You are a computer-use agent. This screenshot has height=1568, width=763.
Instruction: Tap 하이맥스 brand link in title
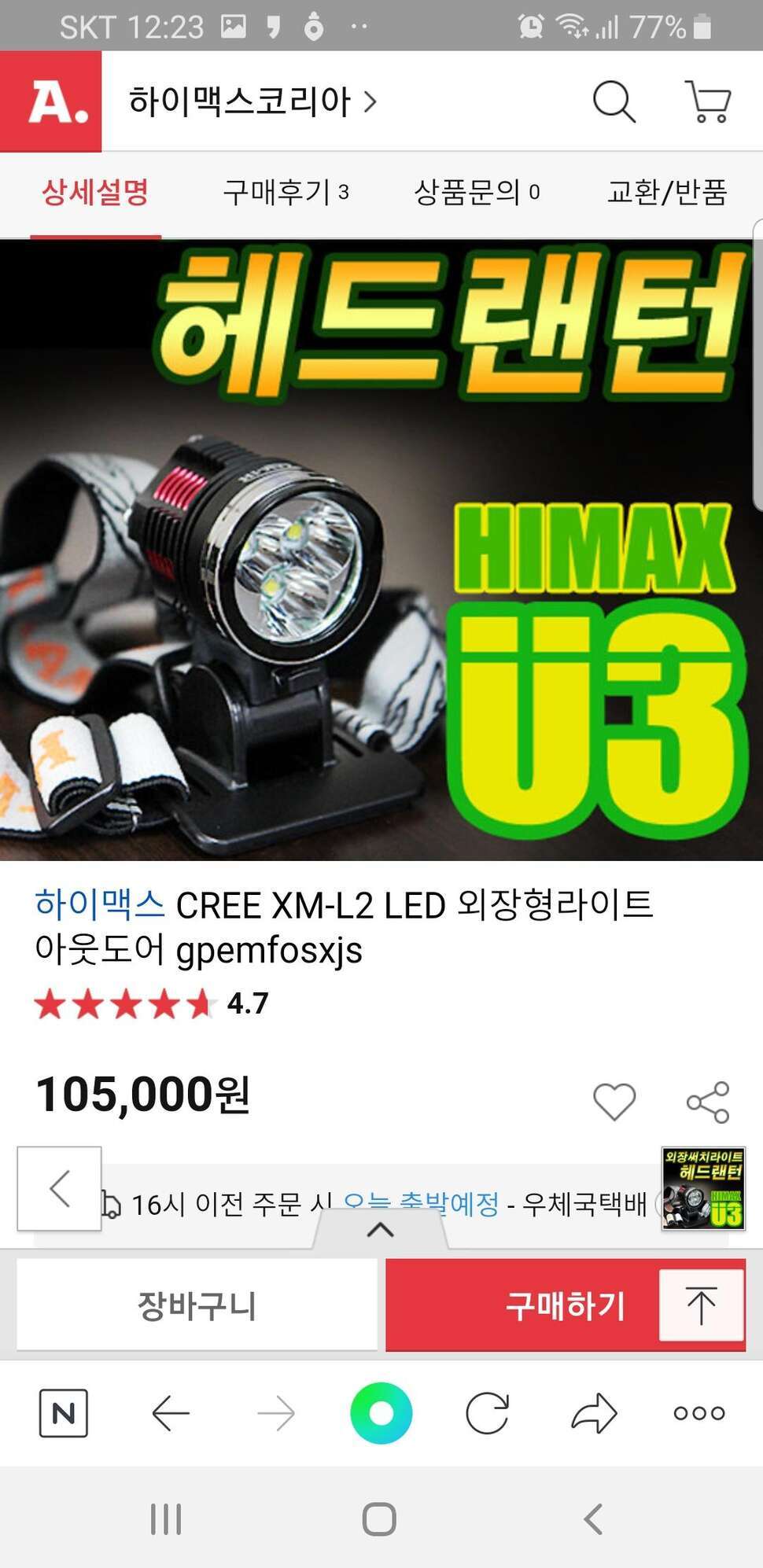click(x=100, y=904)
